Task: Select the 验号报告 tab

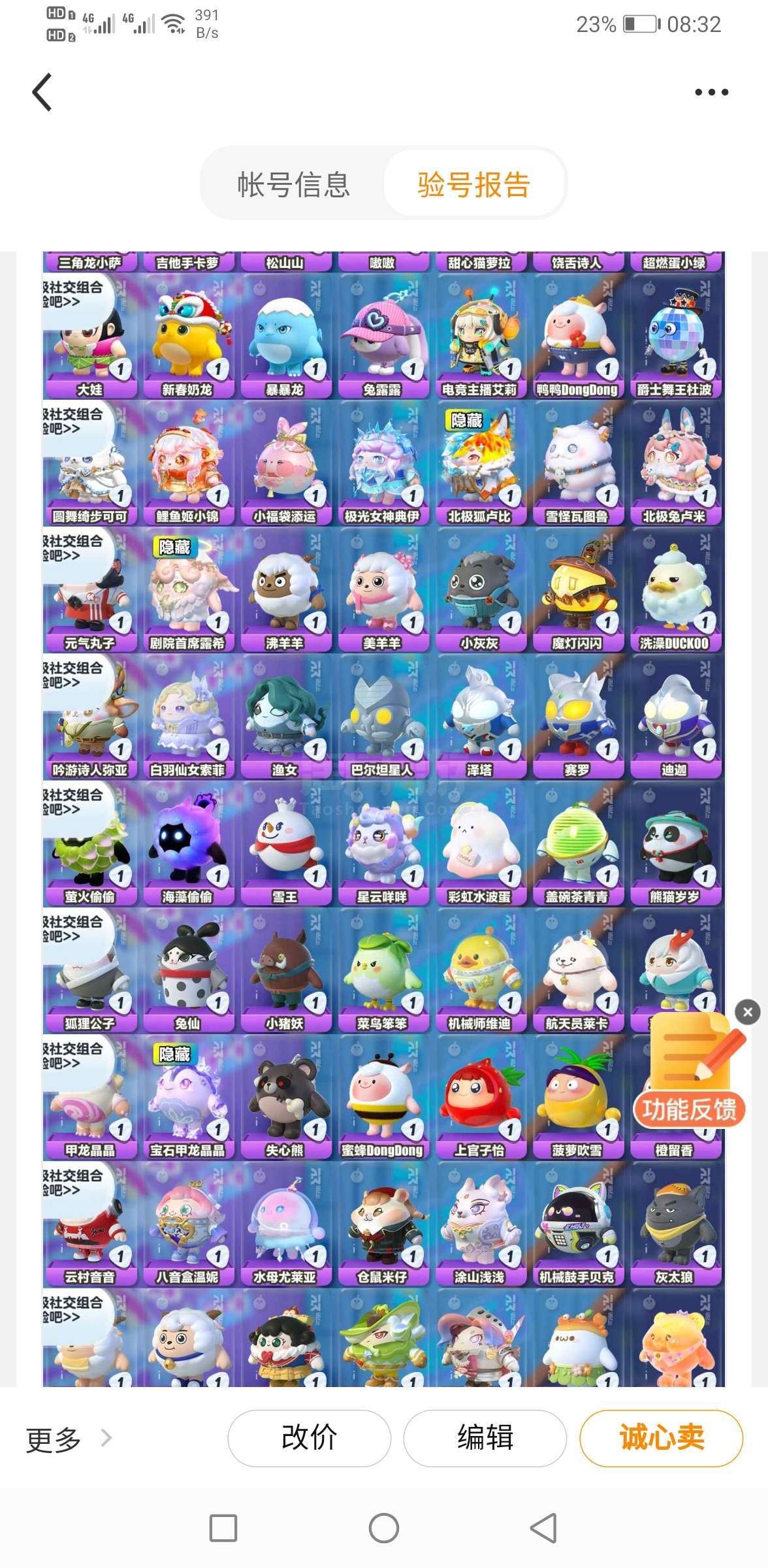Action: point(473,184)
